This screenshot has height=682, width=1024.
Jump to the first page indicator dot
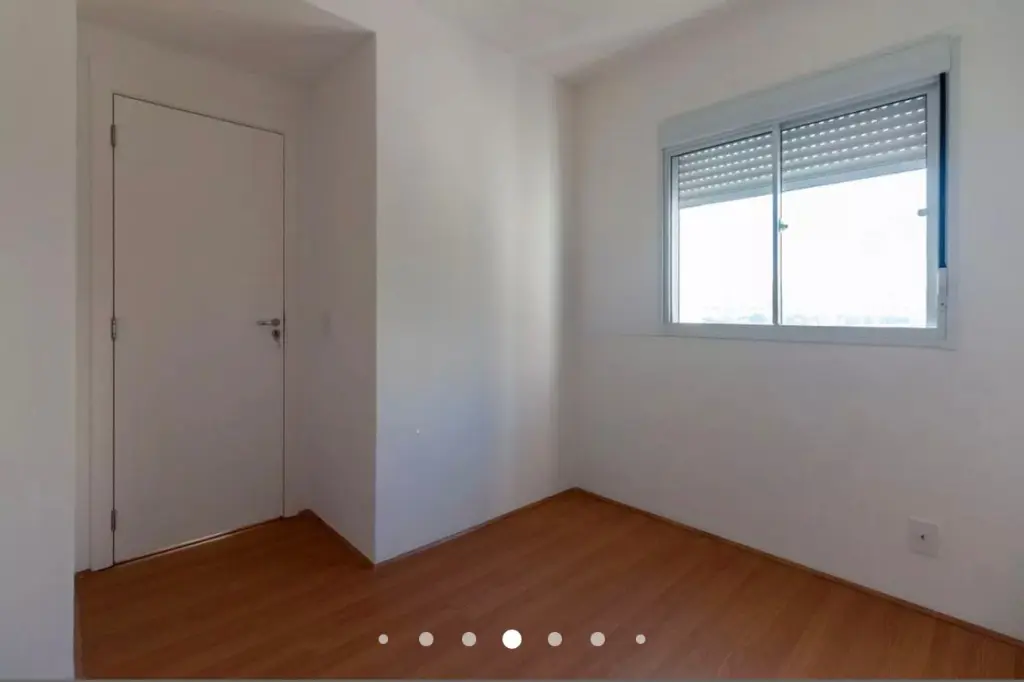pos(383,639)
